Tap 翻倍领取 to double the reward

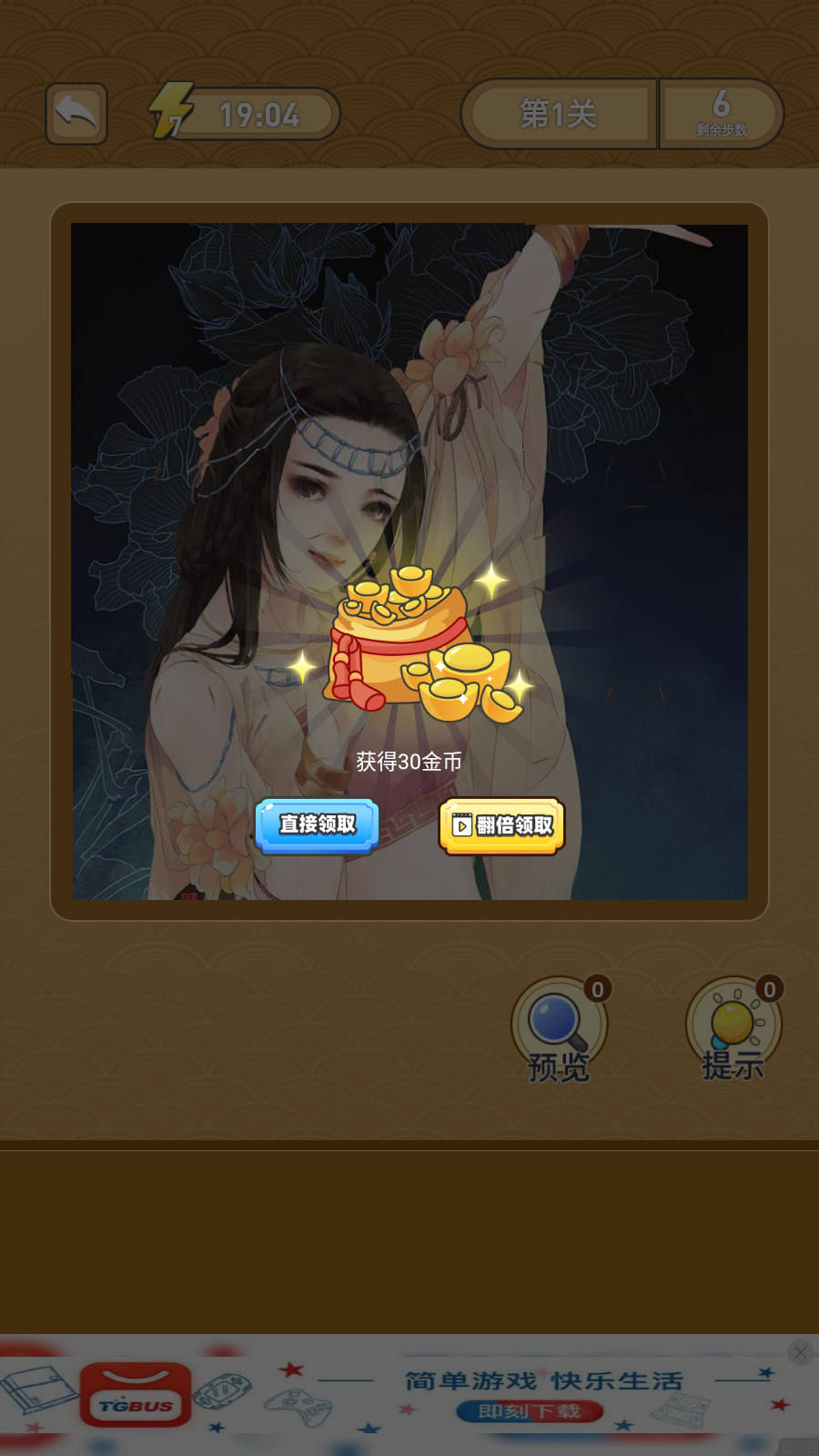[x=502, y=825]
